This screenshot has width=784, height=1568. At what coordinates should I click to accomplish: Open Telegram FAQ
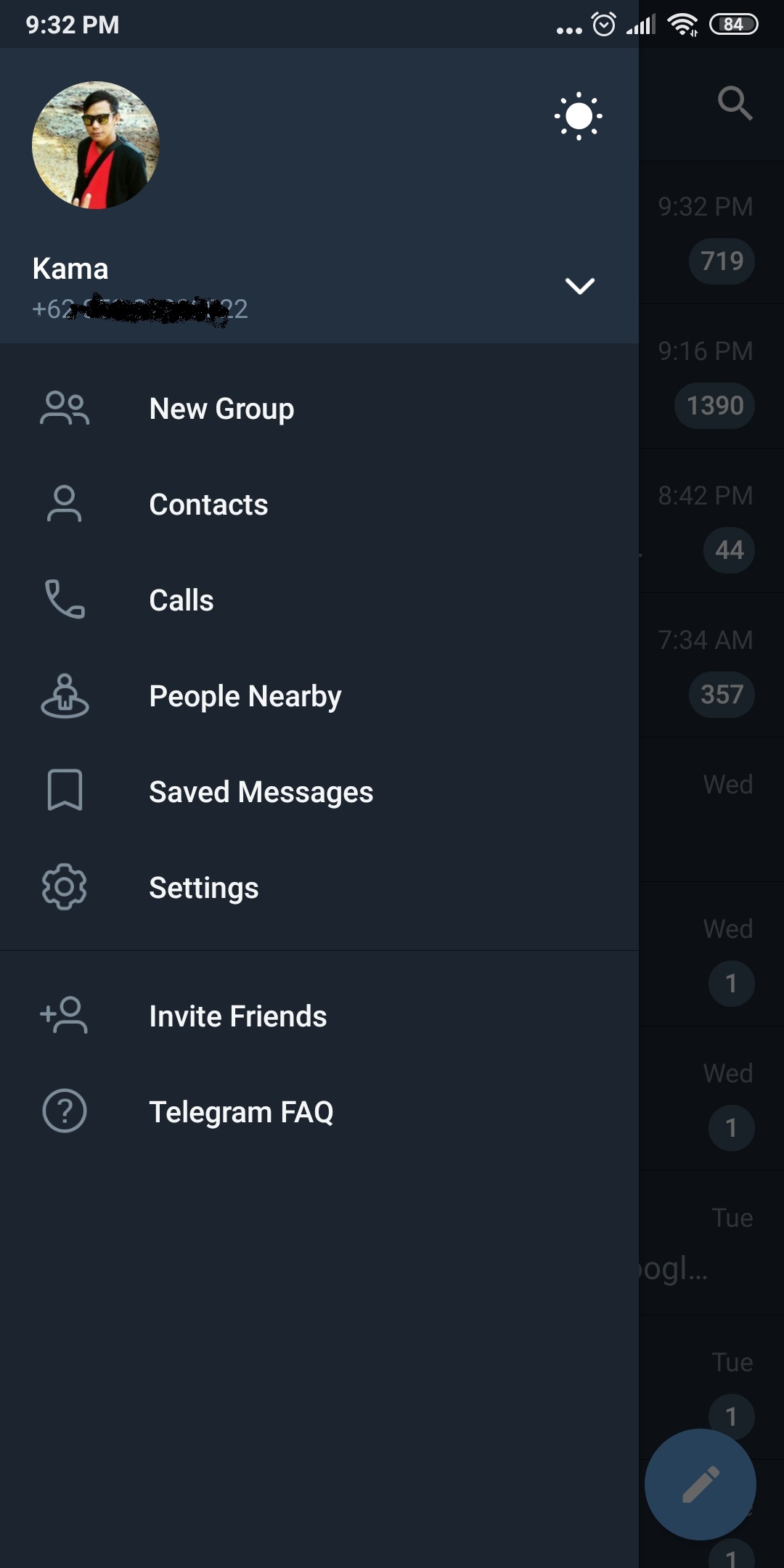(241, 1112)
